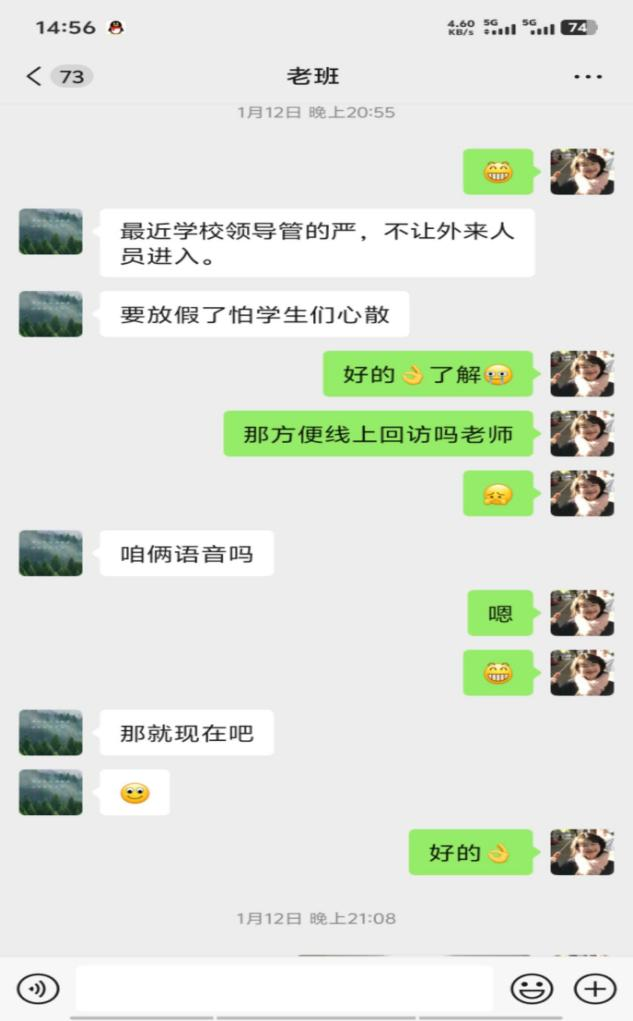Tap my avatar next to "那方便线上回访吗老师"
This screenshot has width=633, height=1021.
tap(582, 434)
